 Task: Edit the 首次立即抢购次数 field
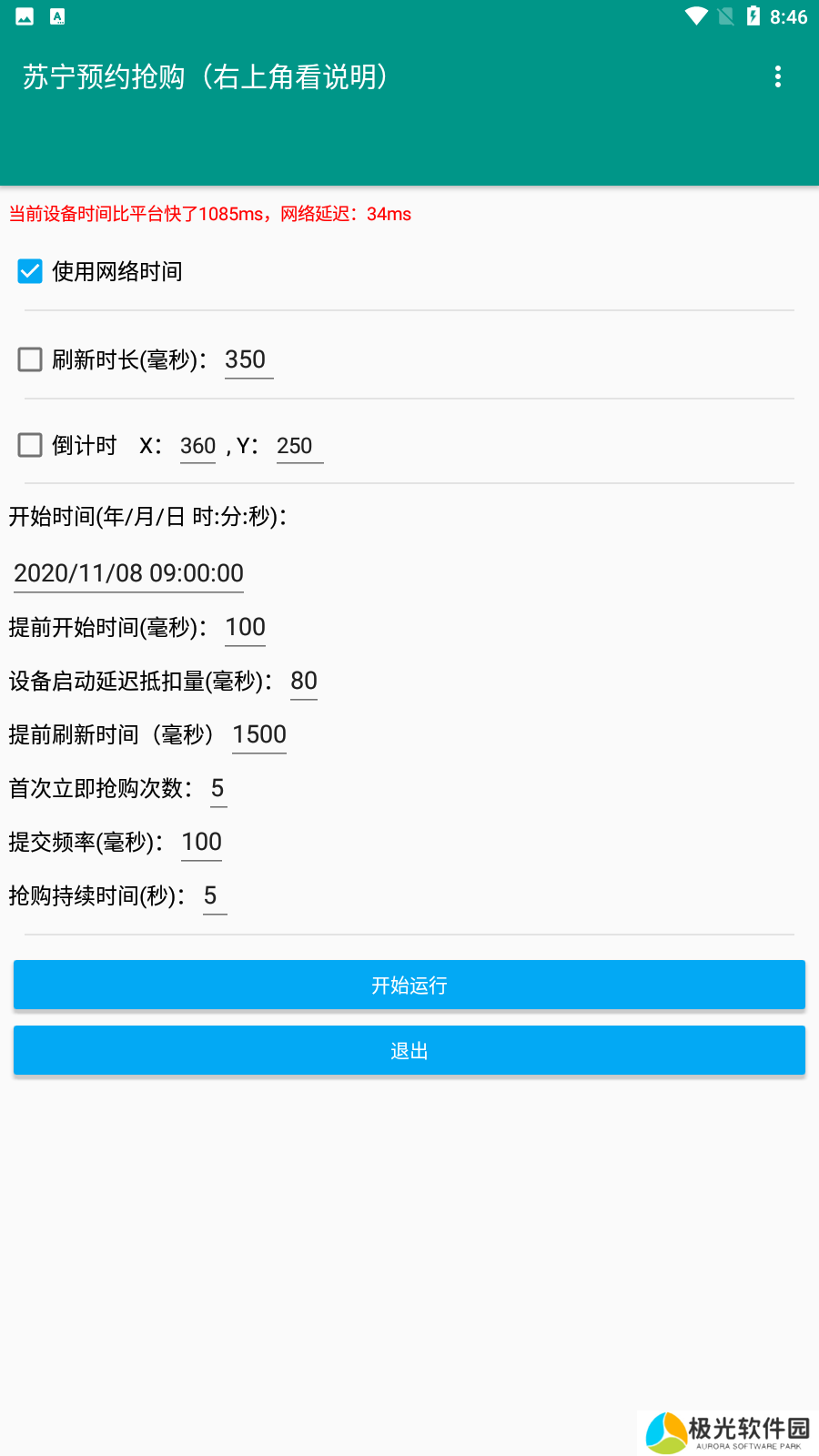pyautogui.click(x=218, y=788)
